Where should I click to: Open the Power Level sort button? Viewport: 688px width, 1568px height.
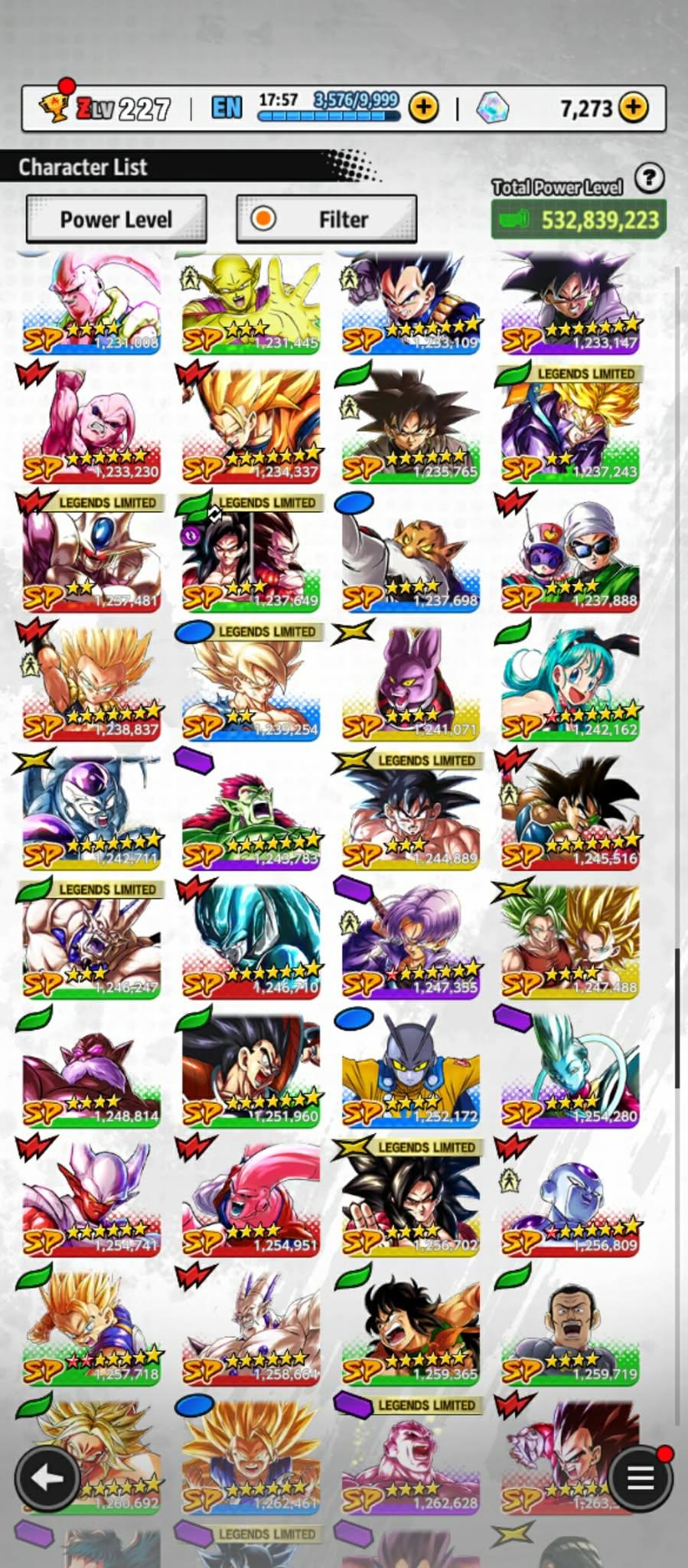[116, 220]
